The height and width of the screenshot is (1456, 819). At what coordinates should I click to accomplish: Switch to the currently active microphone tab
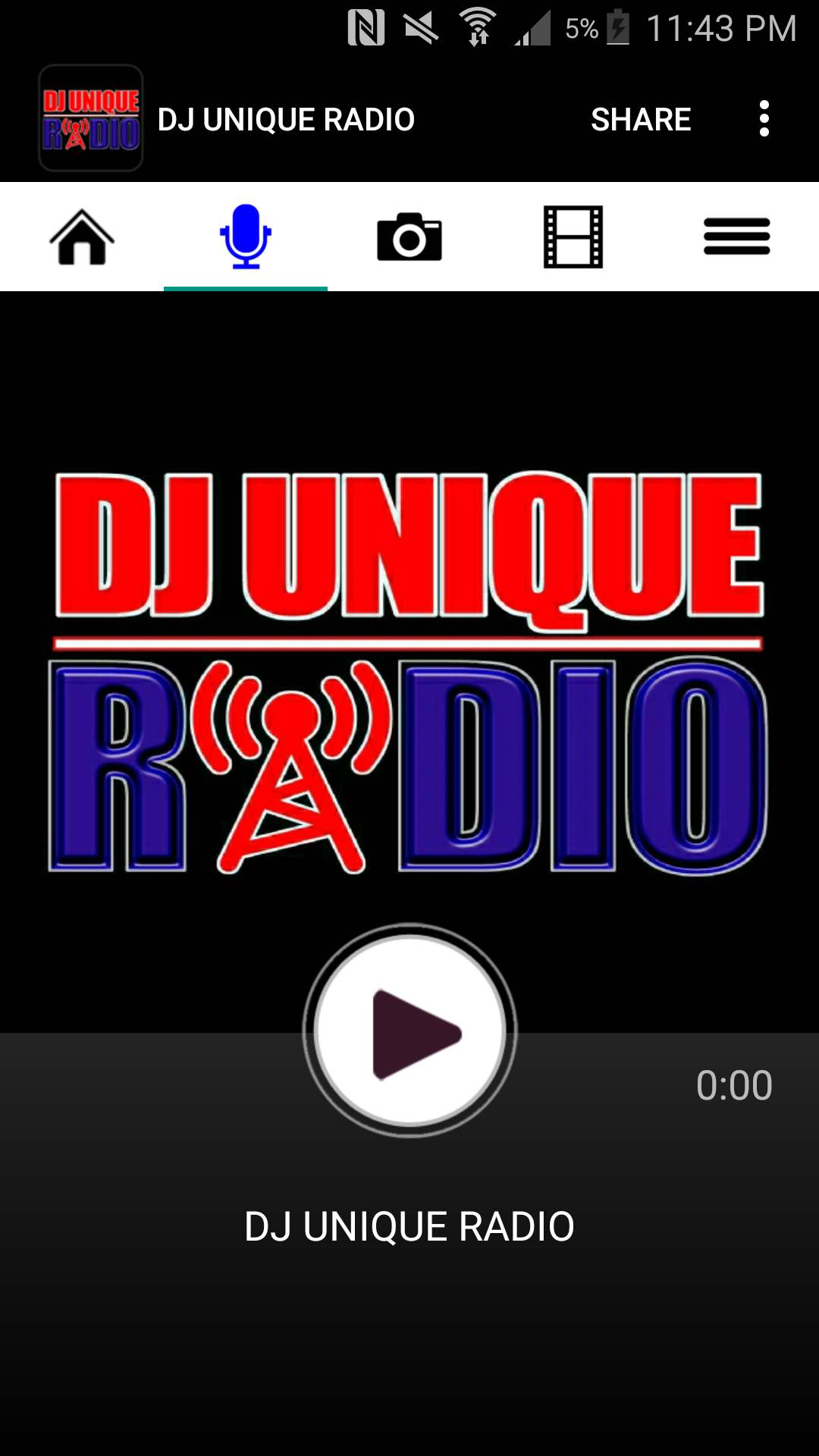pyautogui.click(x=245, y=237)
